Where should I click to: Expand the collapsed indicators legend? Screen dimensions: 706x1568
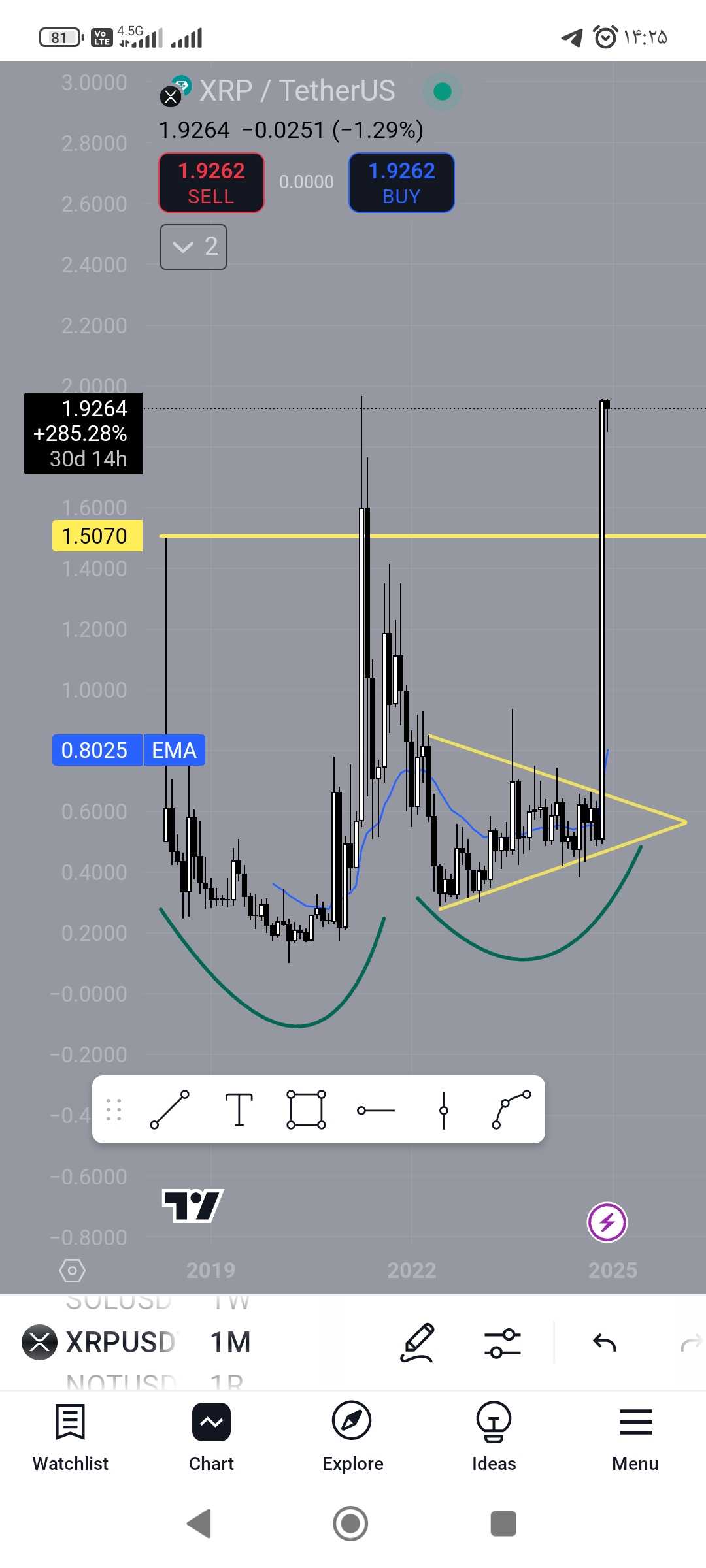[193, 247]
